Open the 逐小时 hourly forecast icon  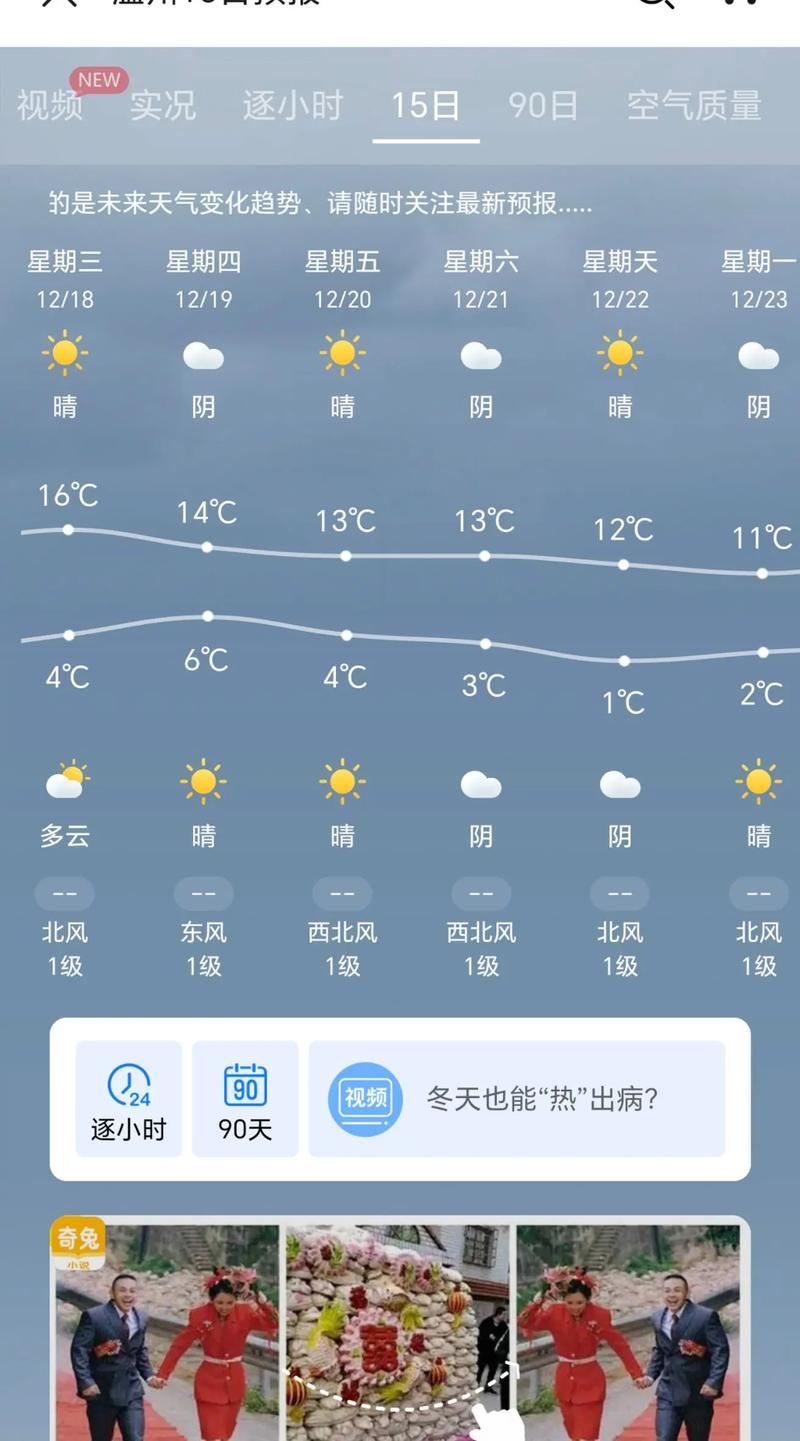pos(129,1097)
